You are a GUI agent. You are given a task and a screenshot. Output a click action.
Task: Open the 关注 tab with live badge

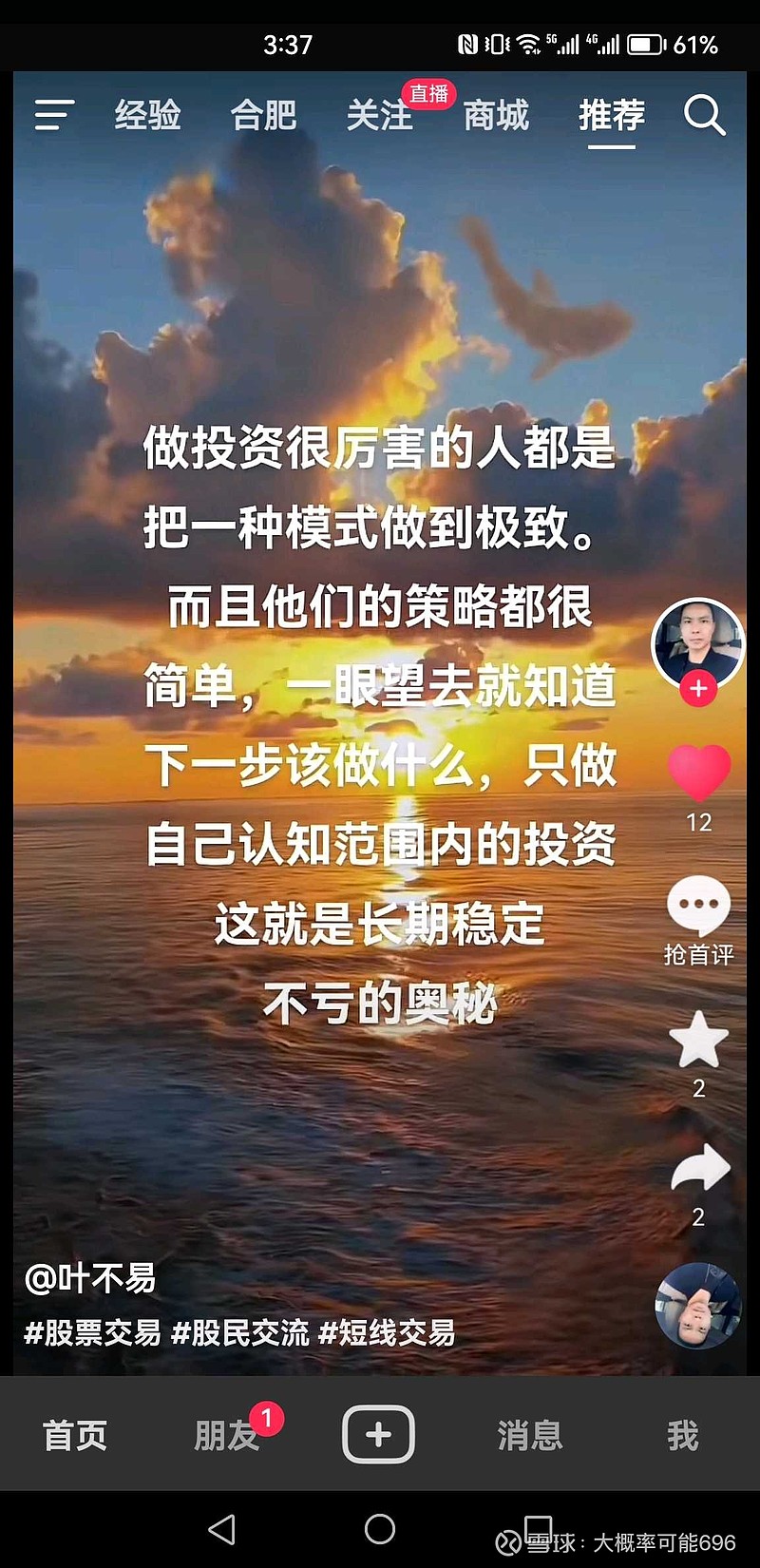tap(380, 116)
